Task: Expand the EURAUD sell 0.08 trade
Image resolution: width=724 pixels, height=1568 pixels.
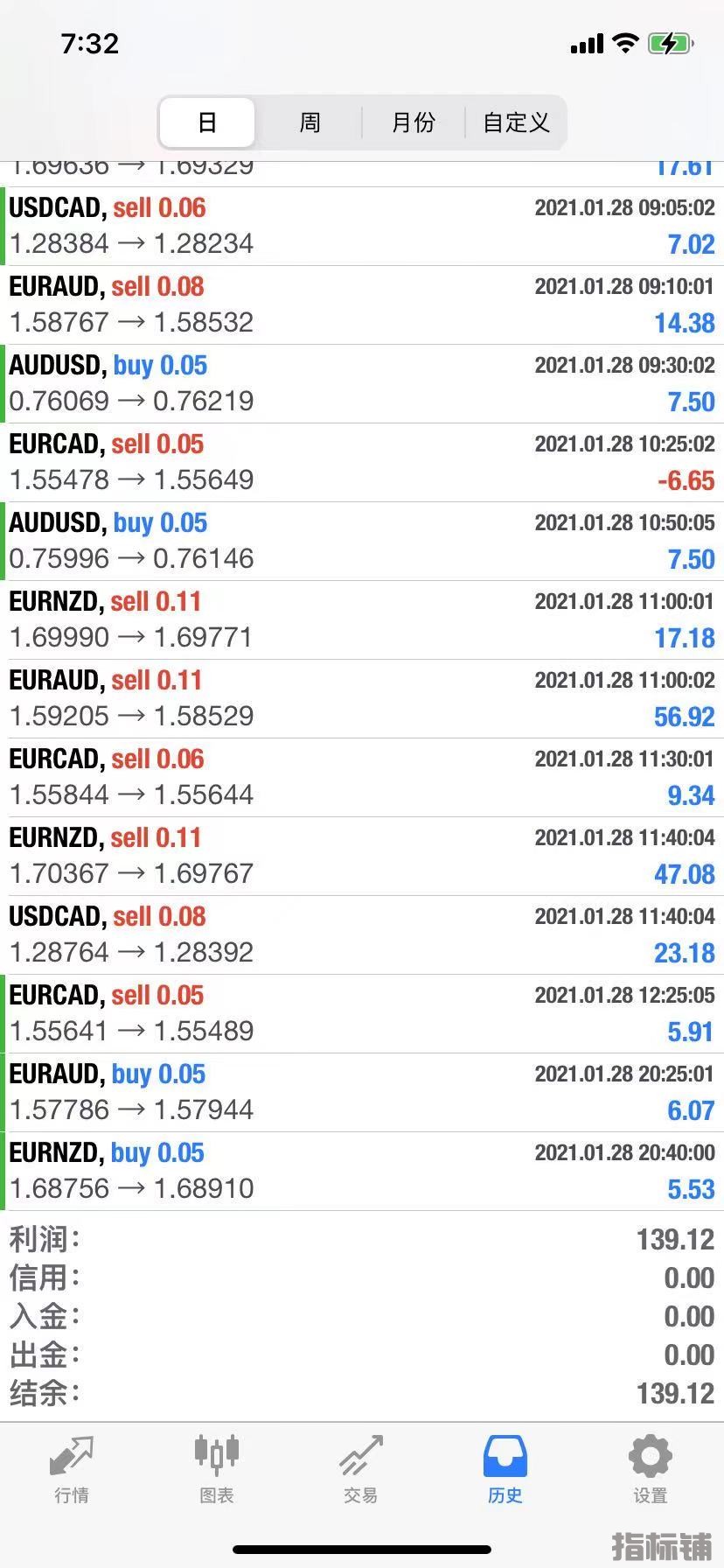Action: (362, 304)
